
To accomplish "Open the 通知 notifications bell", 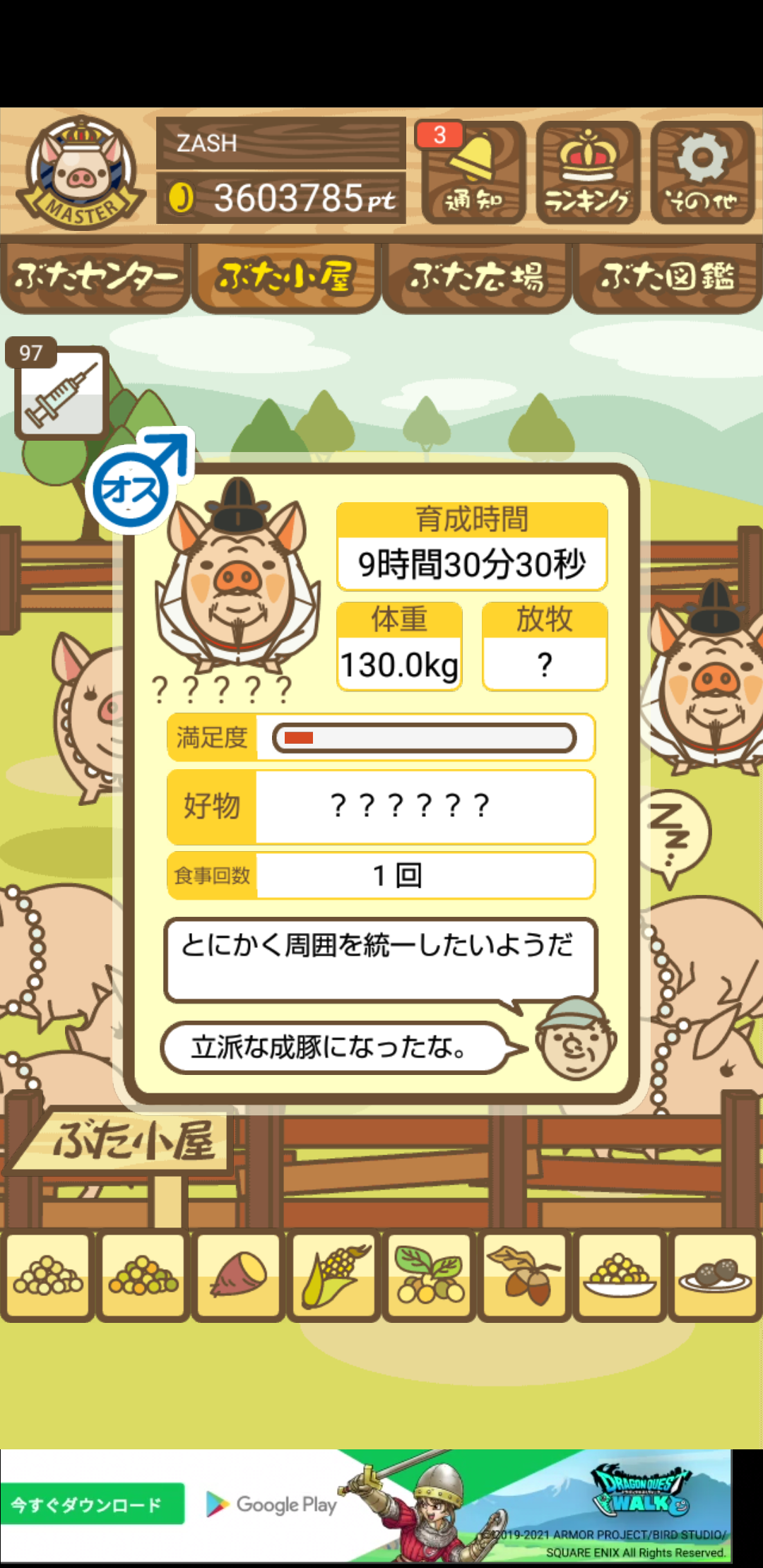I will [474, 173].
